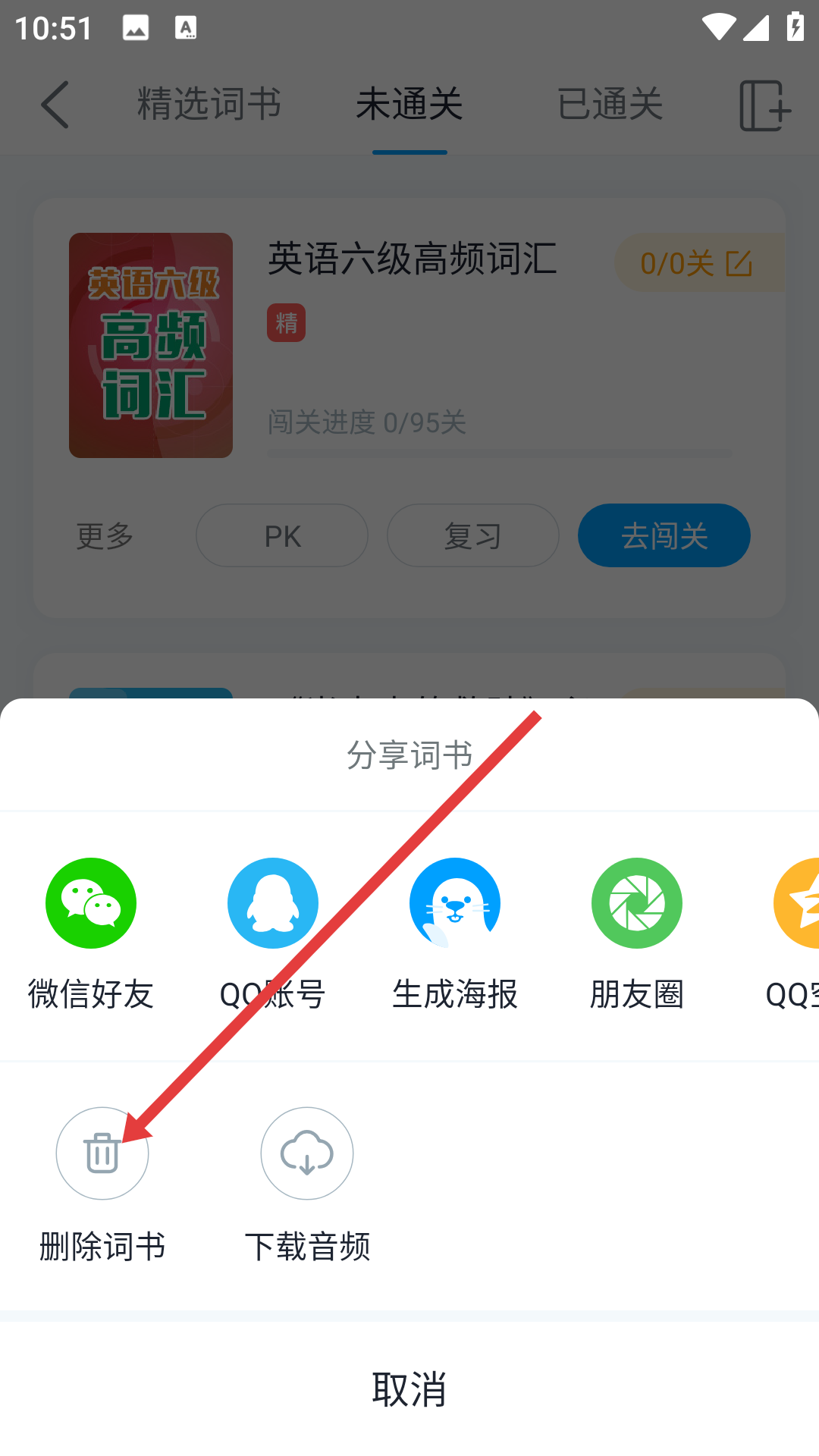819x1456 pixels.
Task: Select 生成海报 to create a poster
Action: (x=455, y=903)
